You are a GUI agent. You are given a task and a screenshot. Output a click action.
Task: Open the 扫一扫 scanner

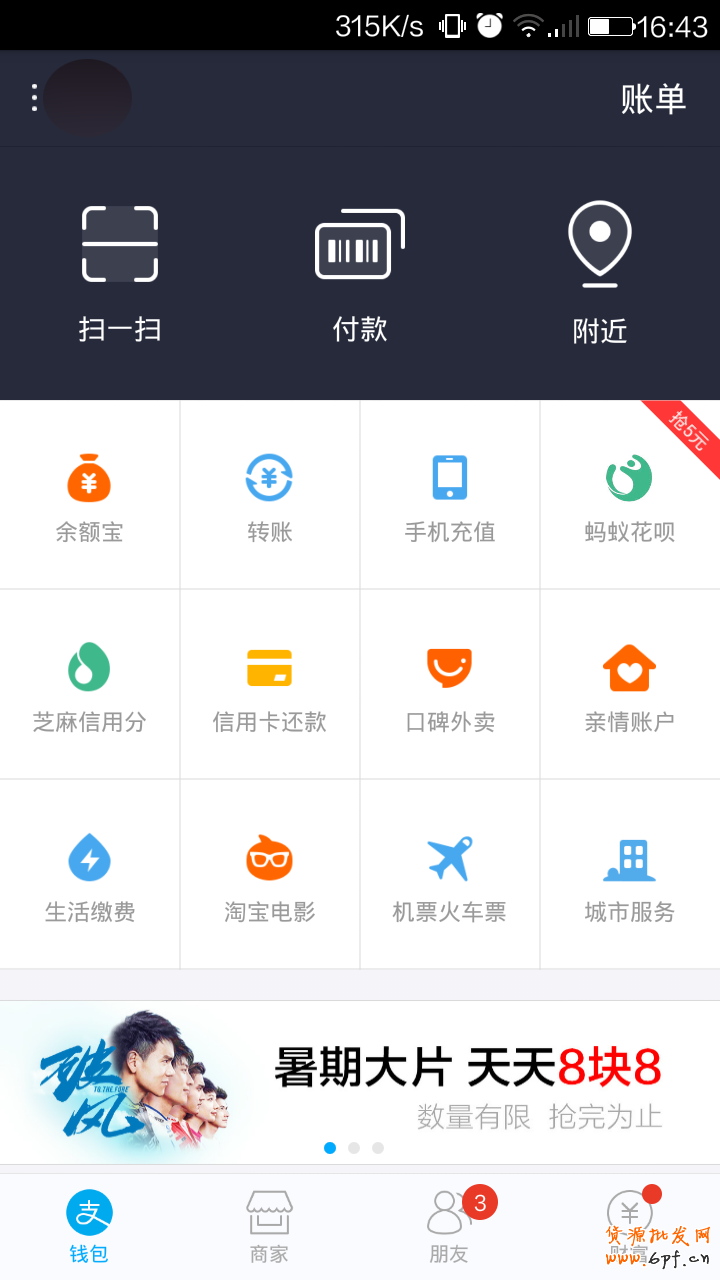pyautogui.click(x=120, y=270)
